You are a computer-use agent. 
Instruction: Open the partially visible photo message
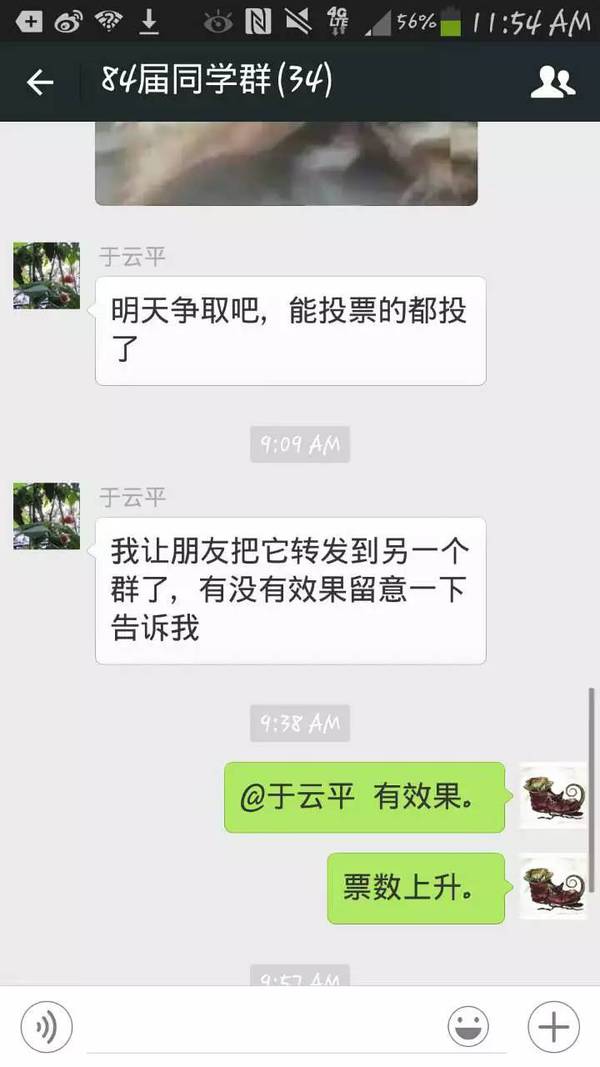[286, 164]
